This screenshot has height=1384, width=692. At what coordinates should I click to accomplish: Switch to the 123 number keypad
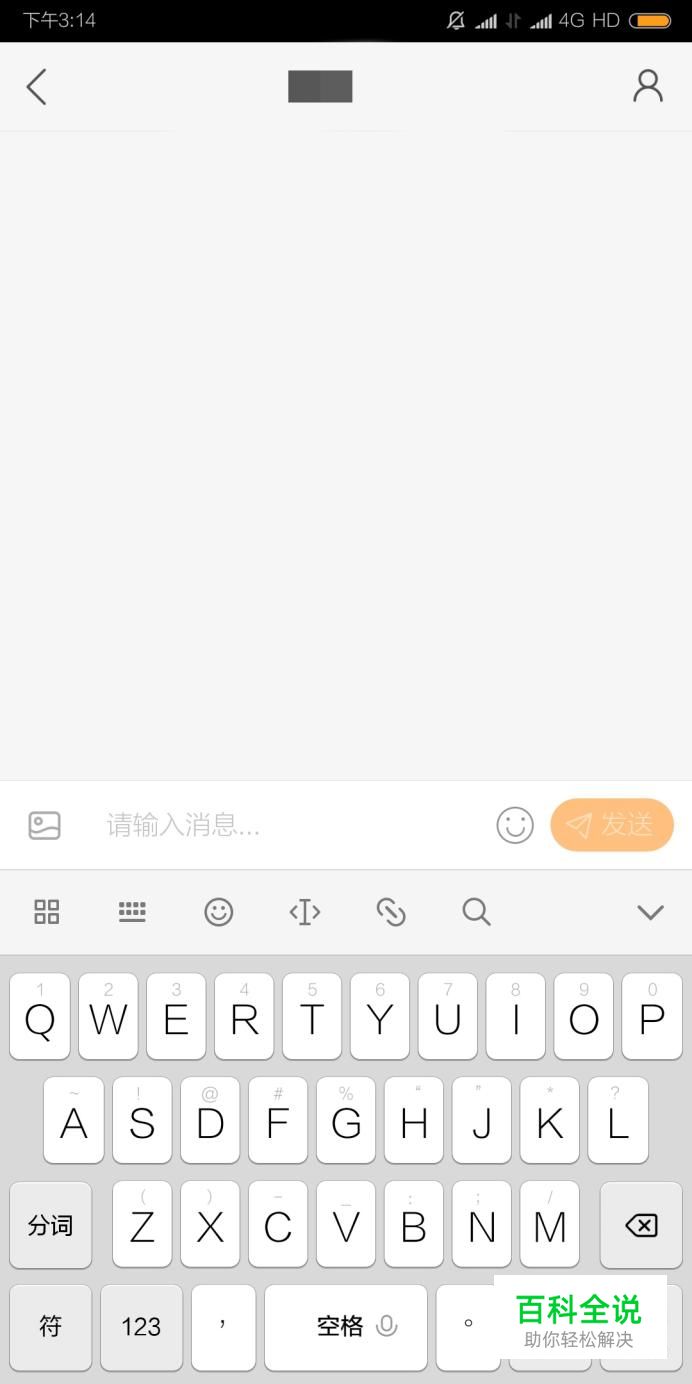tap(141, 1326)
